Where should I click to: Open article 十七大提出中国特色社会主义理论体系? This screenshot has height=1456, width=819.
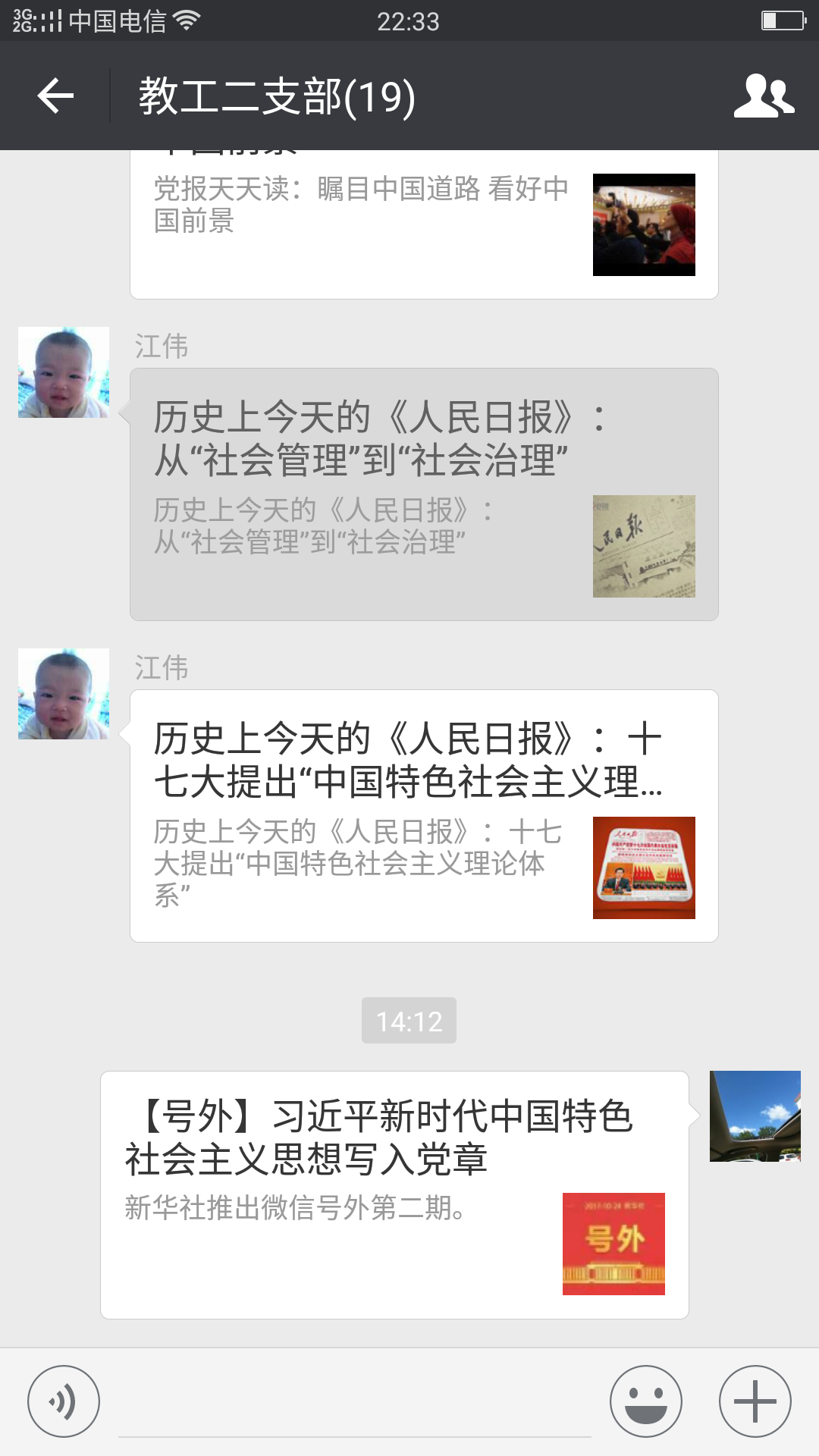click(423, 816)
